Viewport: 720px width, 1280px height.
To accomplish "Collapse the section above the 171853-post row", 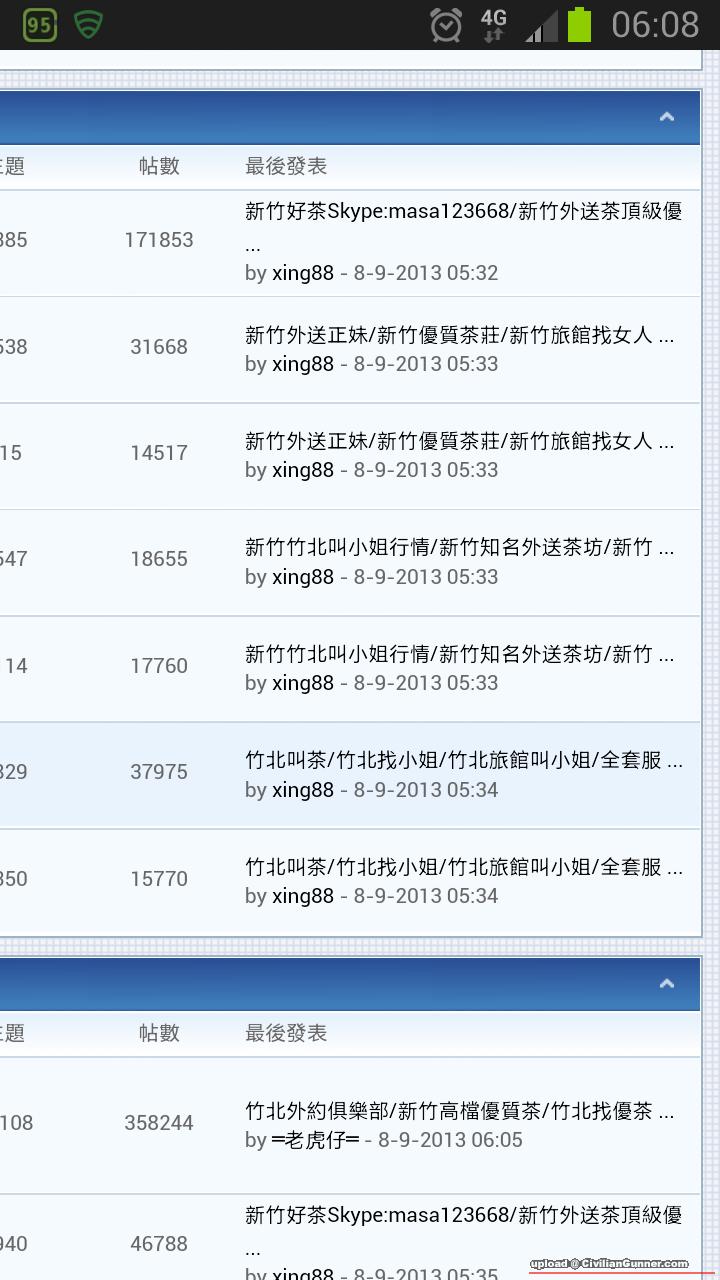I will tap(667, 117).
